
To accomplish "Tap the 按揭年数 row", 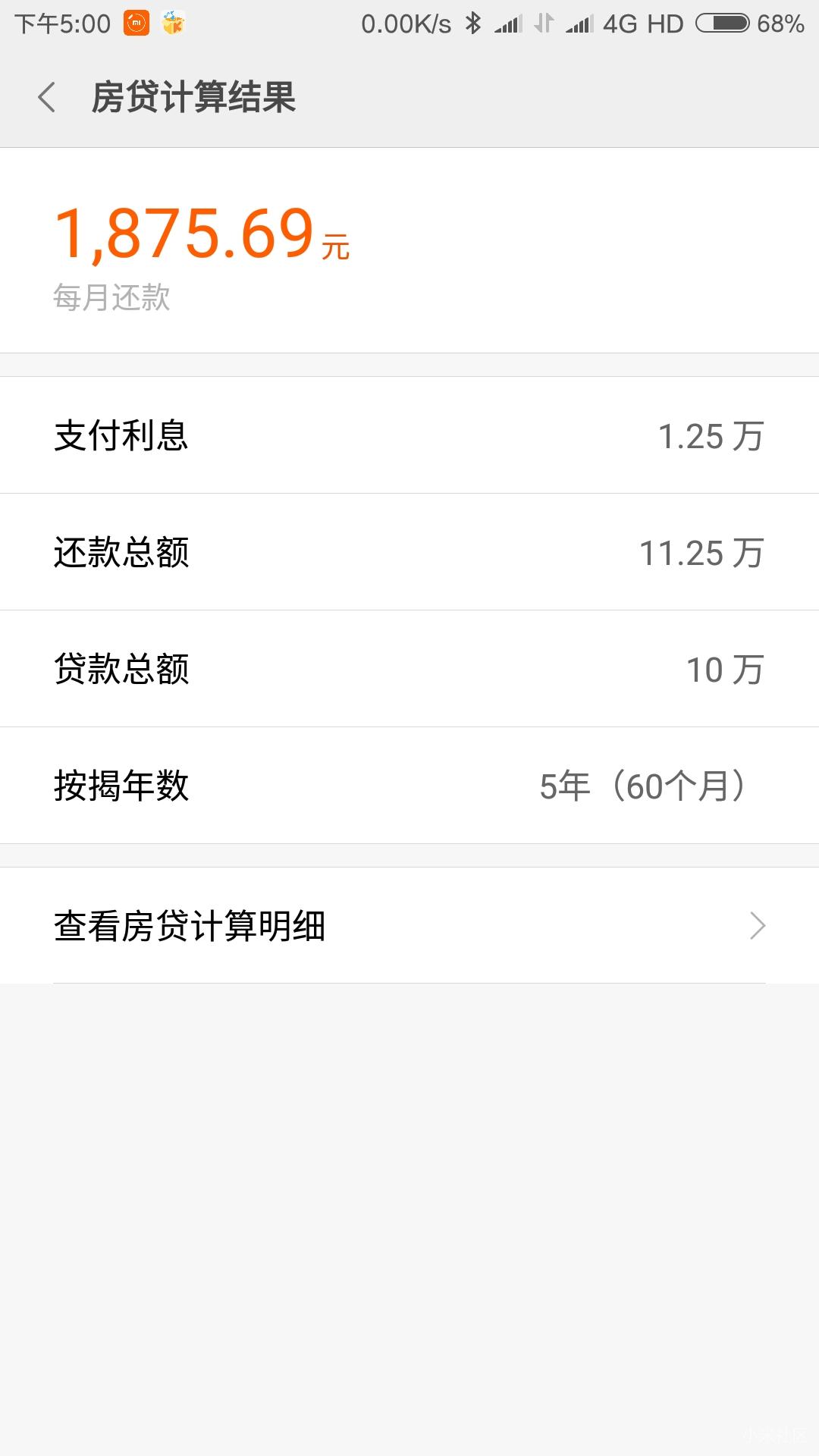I will (409, 786).
